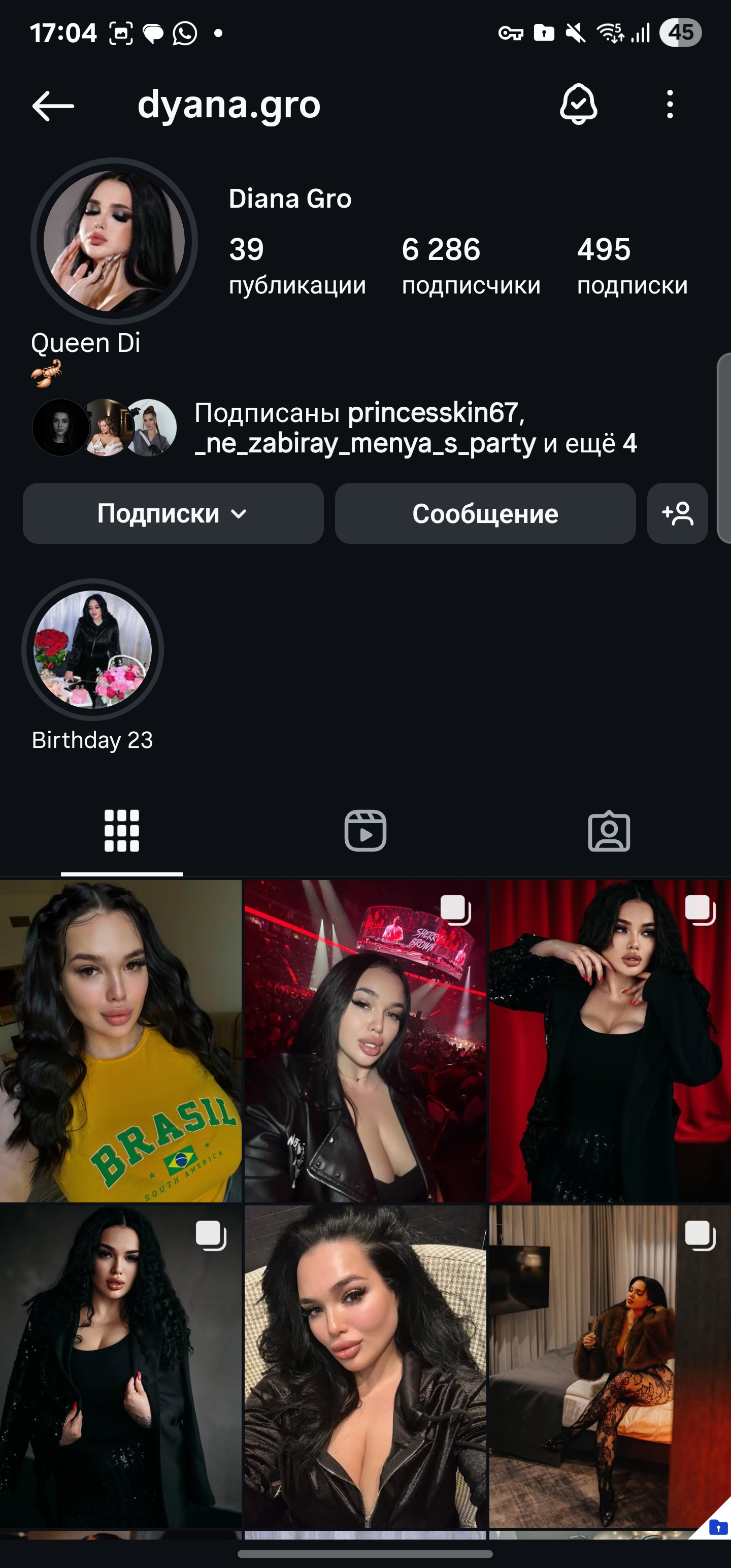The height and width of the screenshot is (1568, 731).
Task: Switch to the tagged photos tab
Action: click(x=609, y=831)
